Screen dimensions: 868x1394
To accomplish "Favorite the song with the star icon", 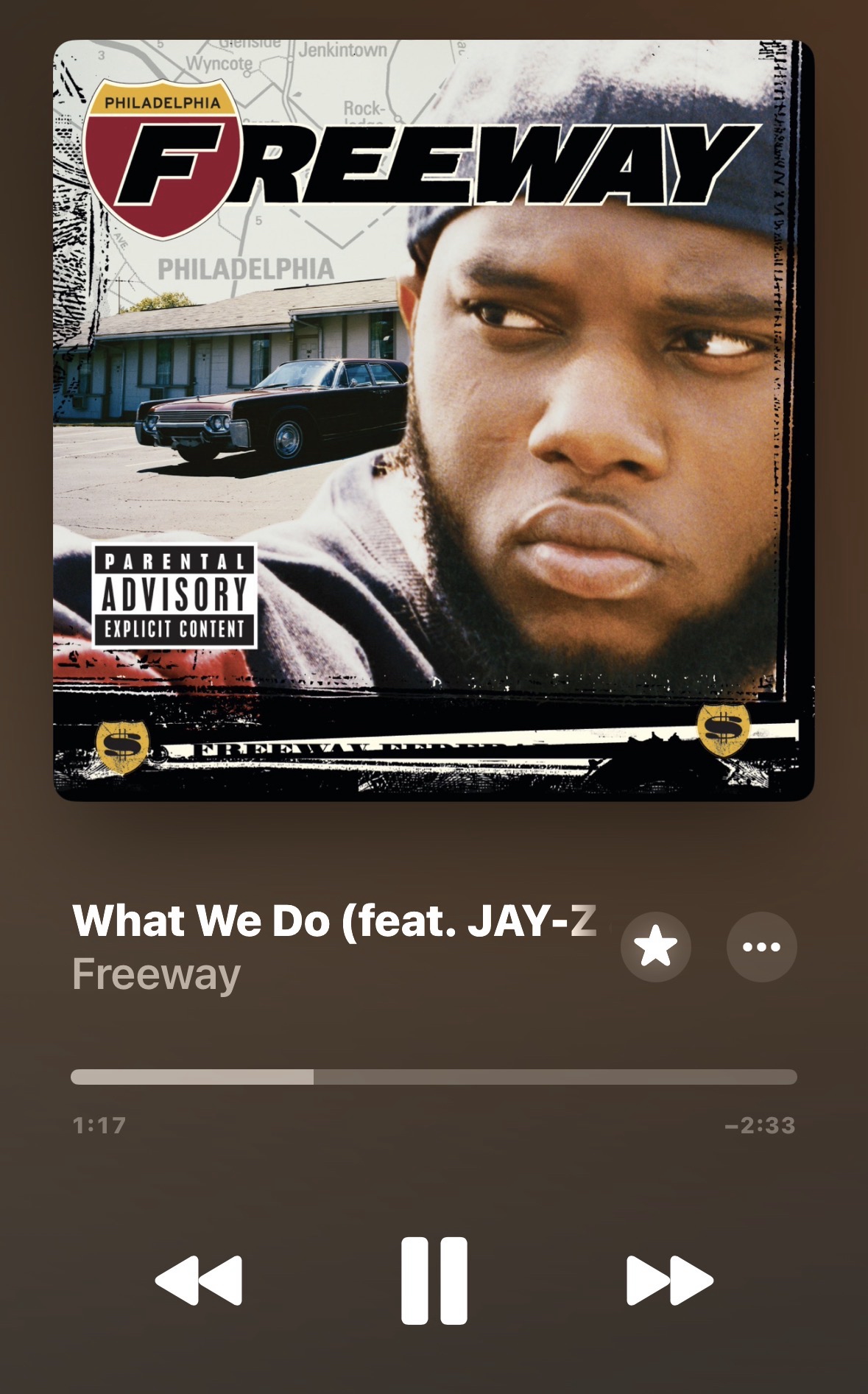I will 655,947.
